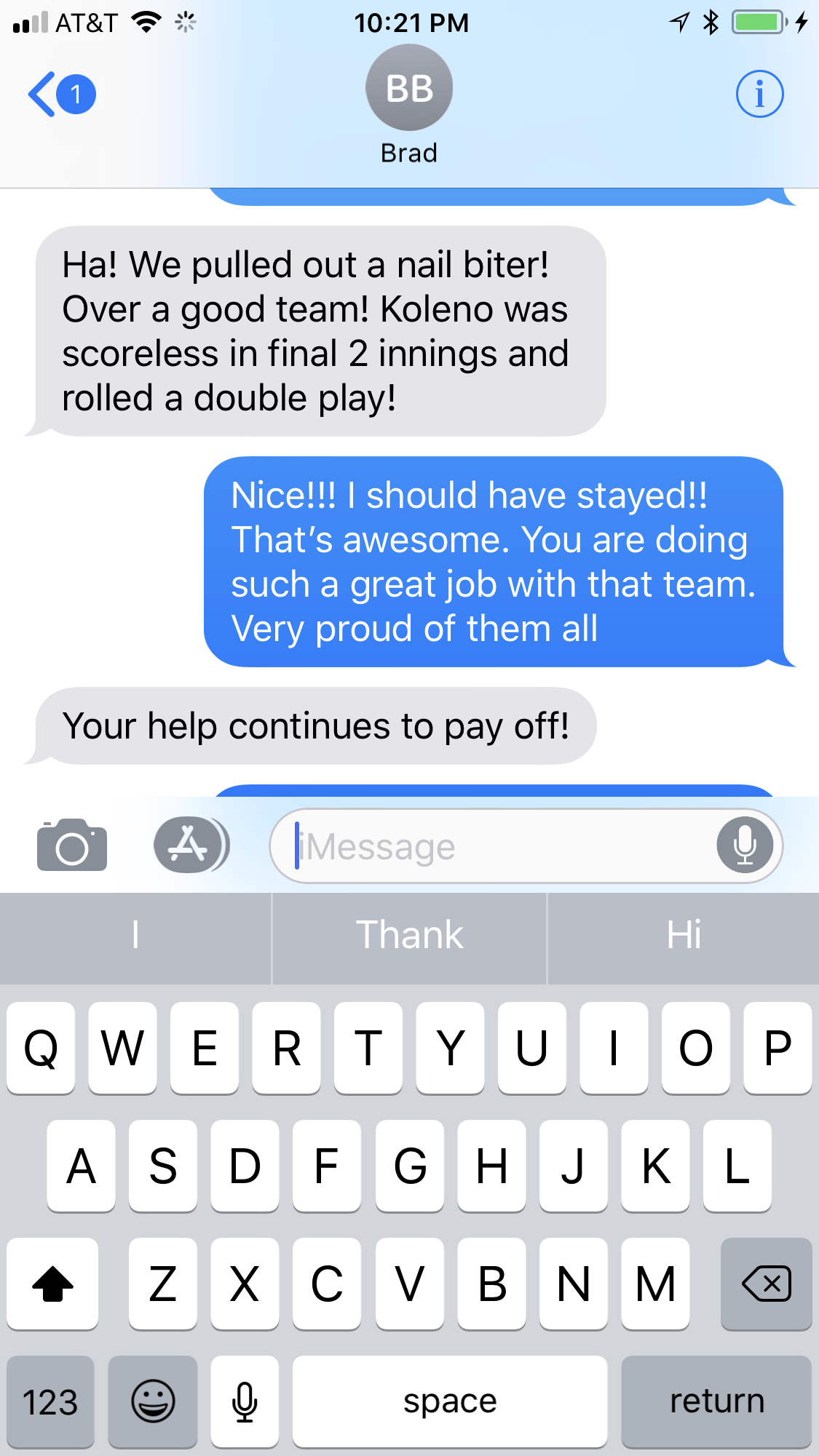Open the camera to attach a photo
819x1456 pixels.
pyautogui.click(x=72, y=845)
